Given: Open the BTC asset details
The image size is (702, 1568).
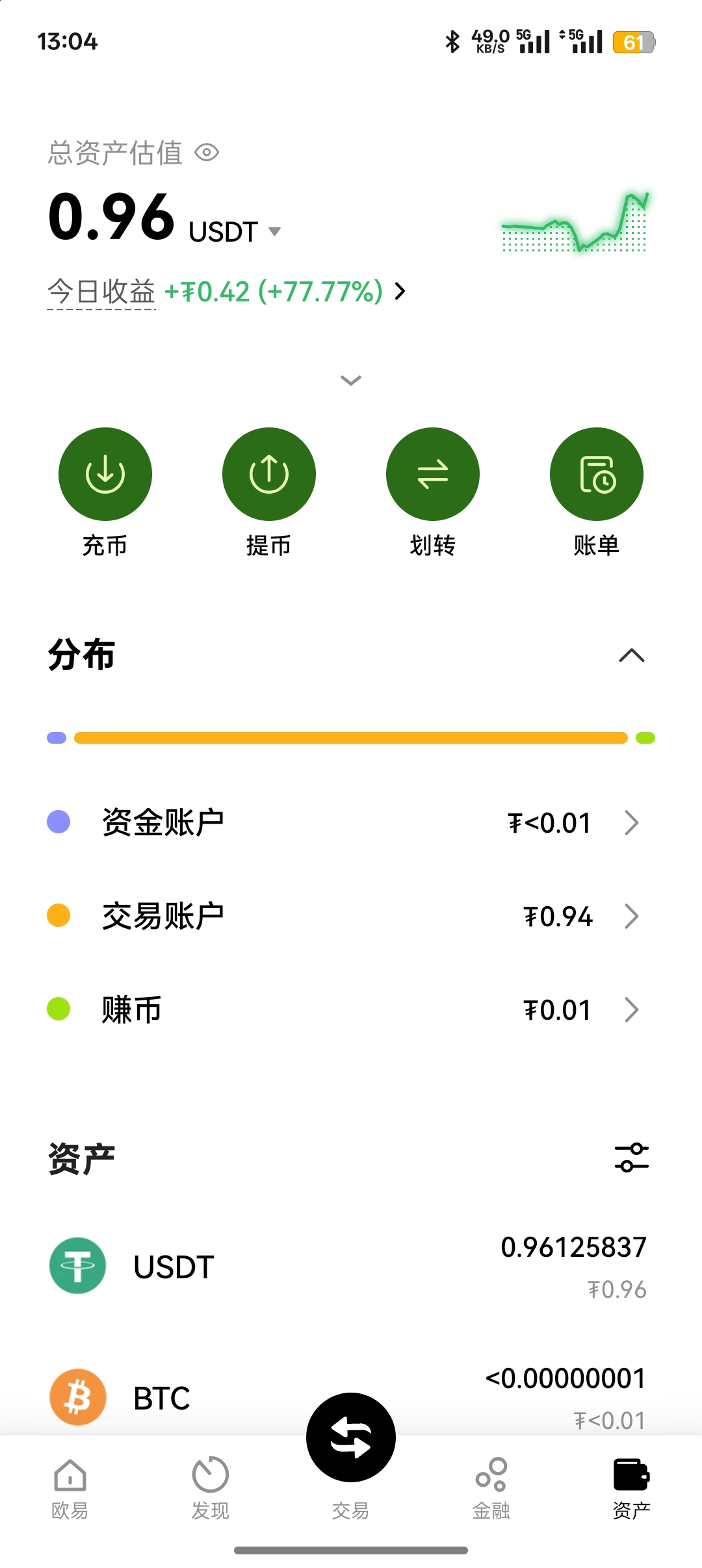Looking at the screenshot, I should tap(195, 1397).
